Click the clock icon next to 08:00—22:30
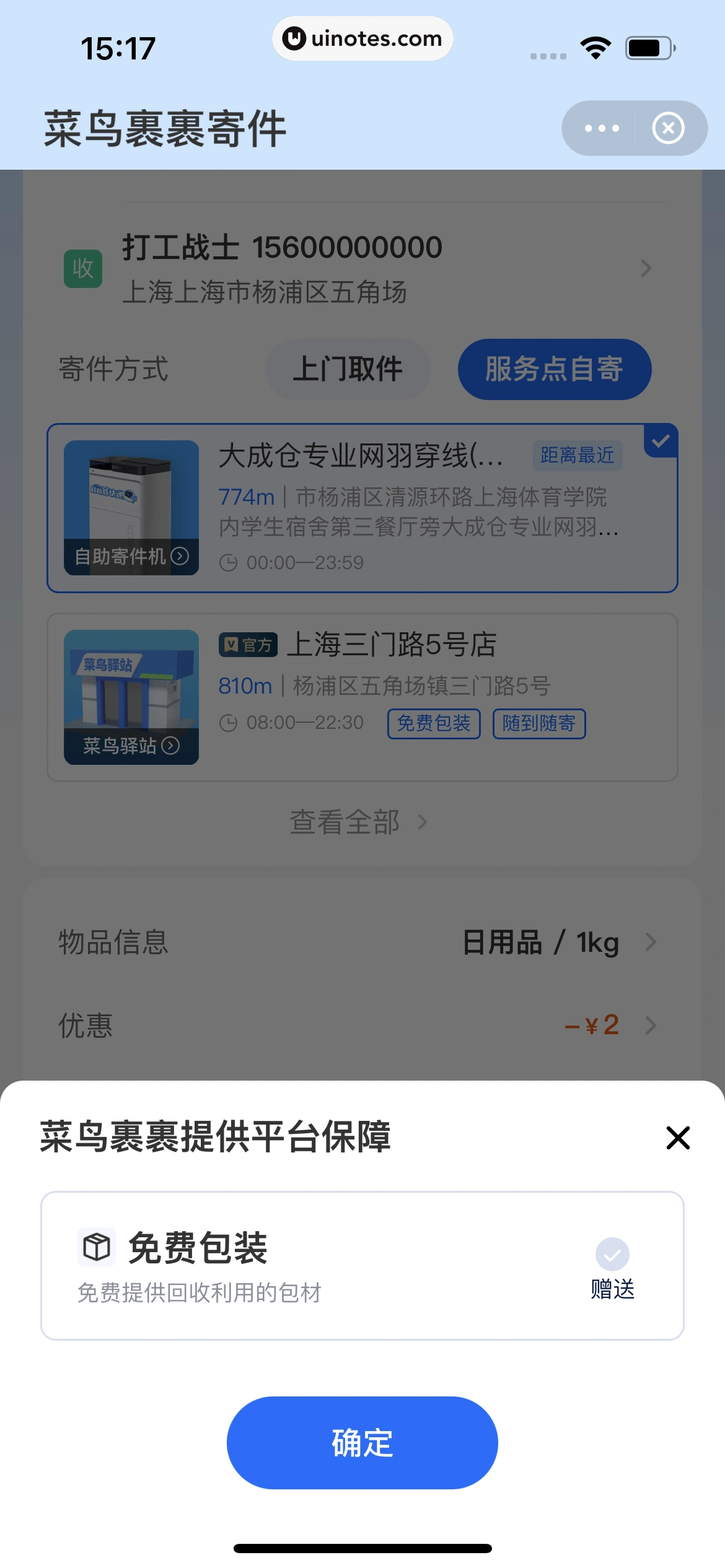The image size is (725, 1568). pyautogui.click(x=229, y=723)
